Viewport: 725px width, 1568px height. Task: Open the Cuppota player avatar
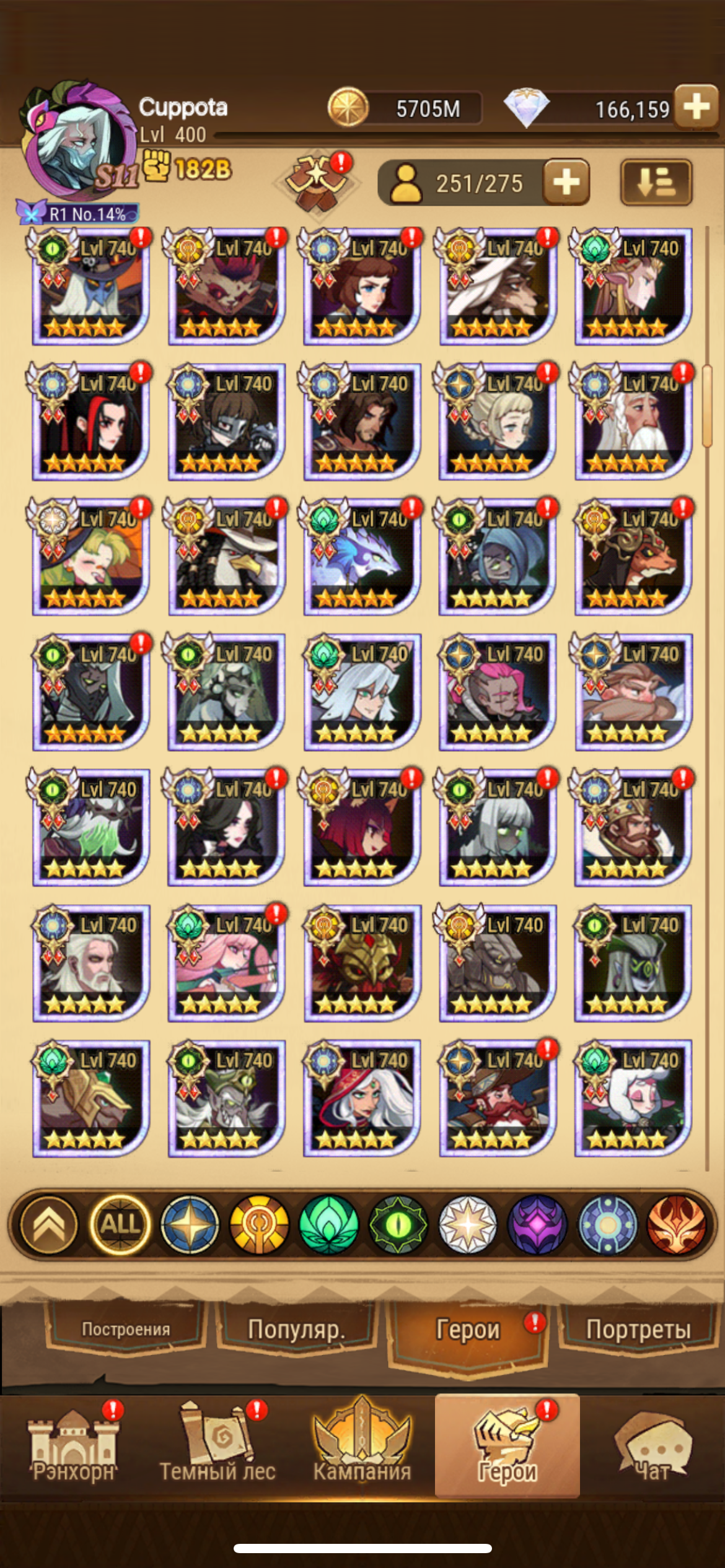(77, 142)
